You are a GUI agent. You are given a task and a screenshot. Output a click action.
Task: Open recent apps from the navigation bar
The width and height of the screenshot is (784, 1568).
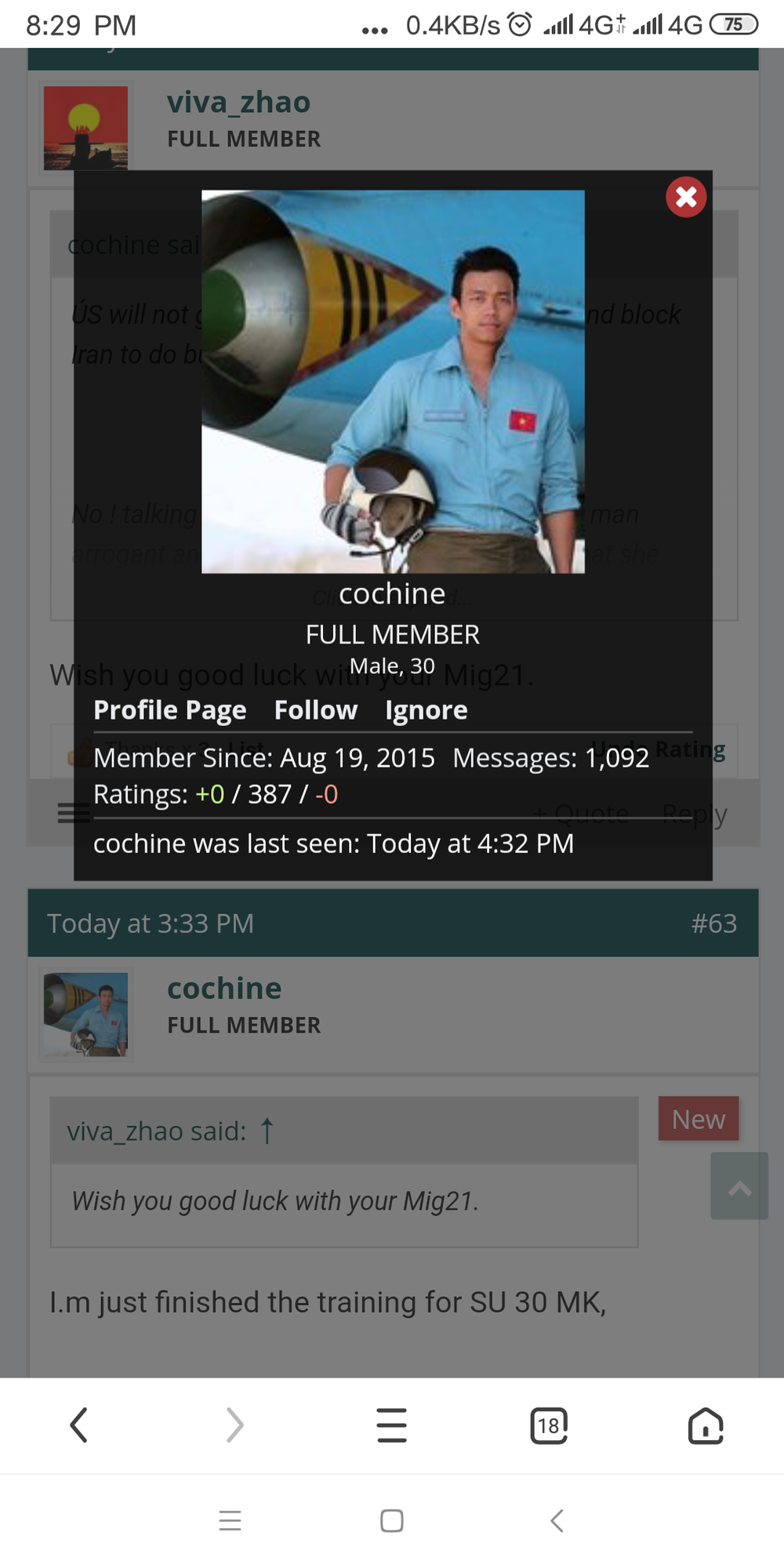230,1521
